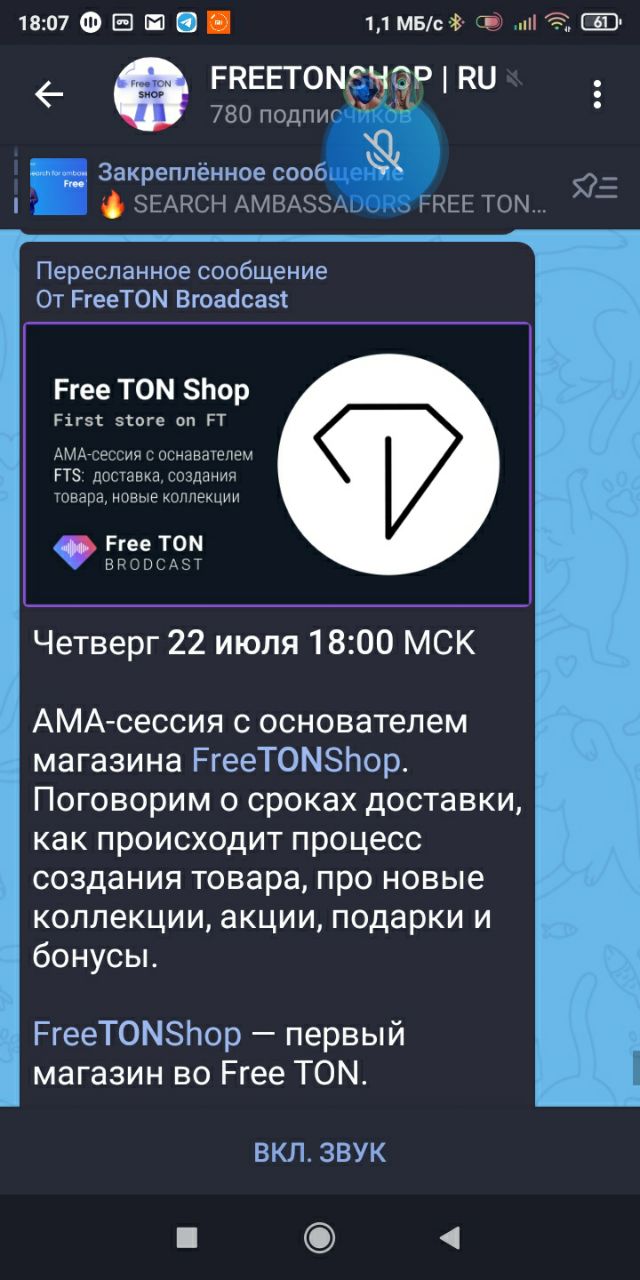Open the FreeTON Broadcast forwarded source
Screen dimensions: 640x1280
click(179, 299)
